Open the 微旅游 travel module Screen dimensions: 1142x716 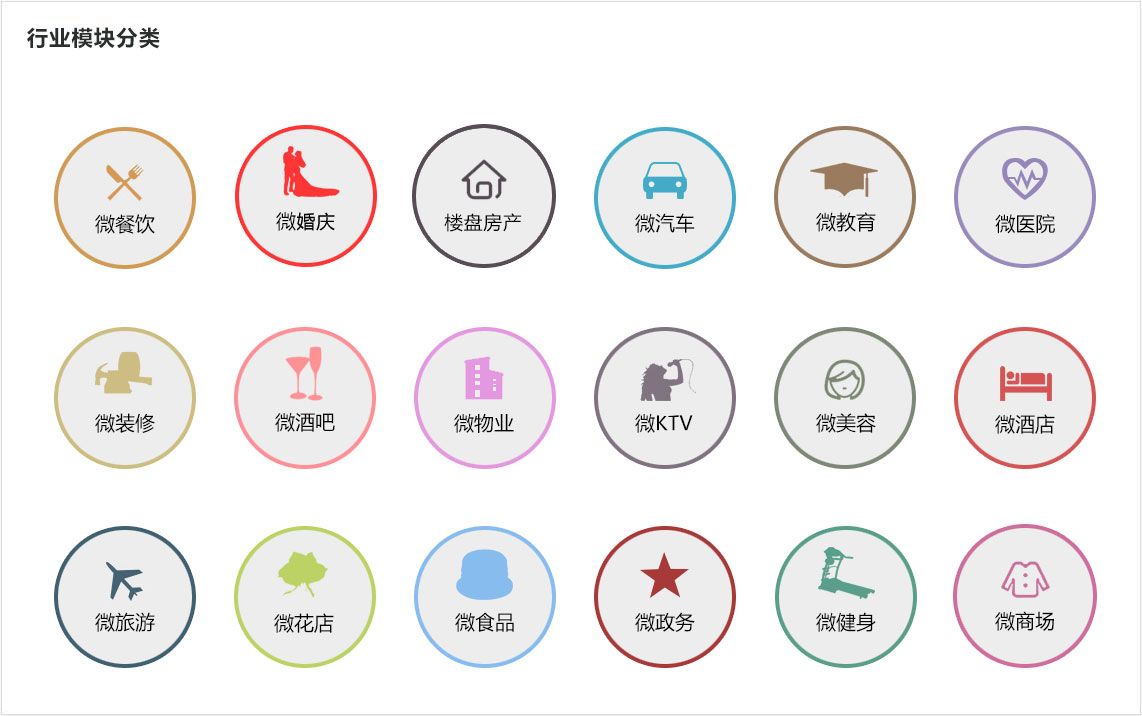tap(125, 597)
